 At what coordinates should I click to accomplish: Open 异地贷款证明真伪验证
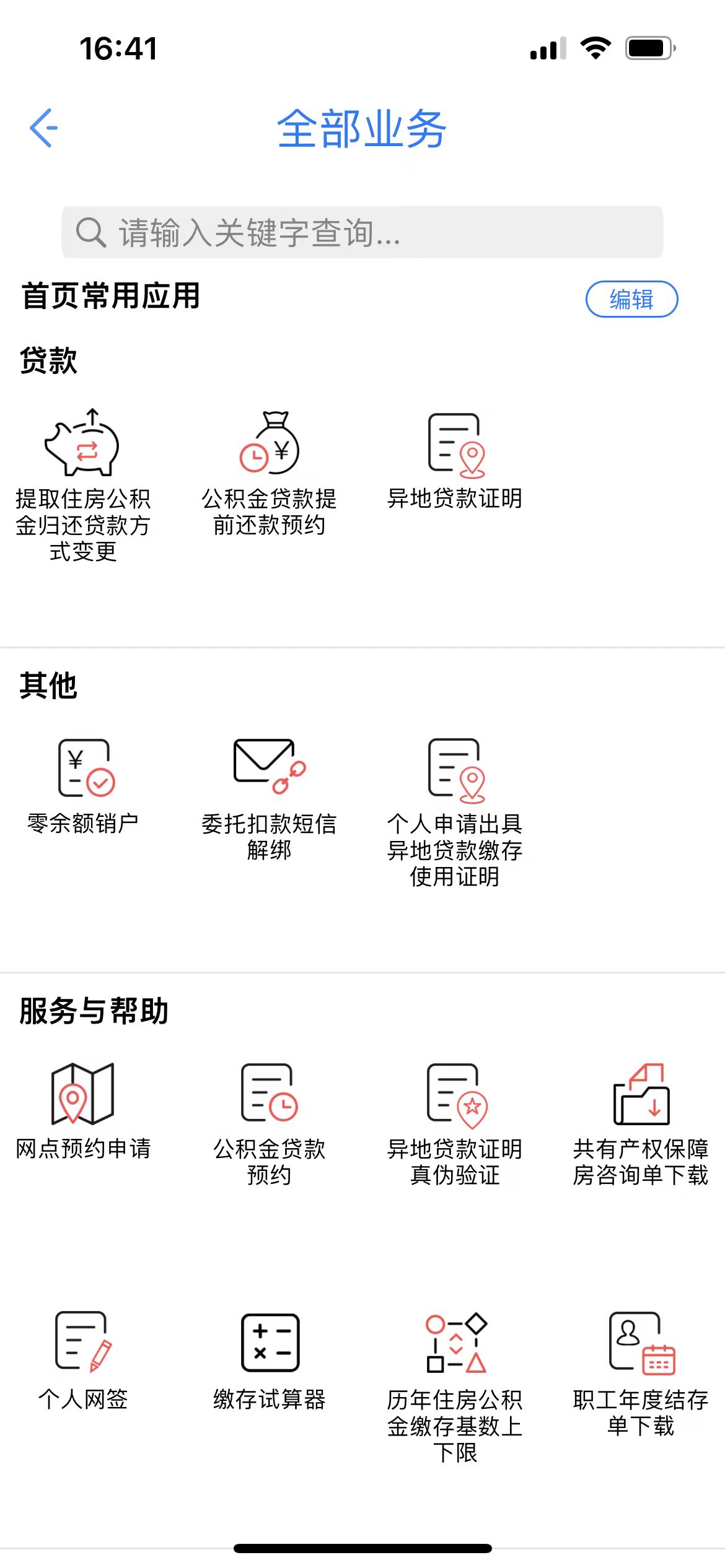(455, 1122)
